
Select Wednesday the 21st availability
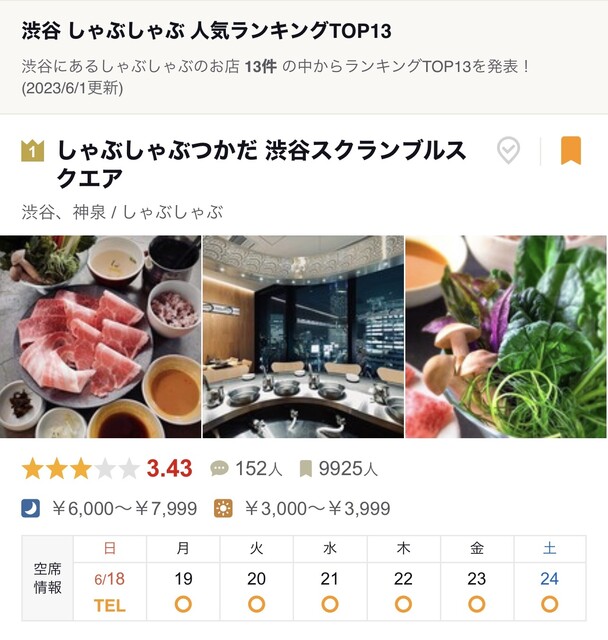[330, 591]
